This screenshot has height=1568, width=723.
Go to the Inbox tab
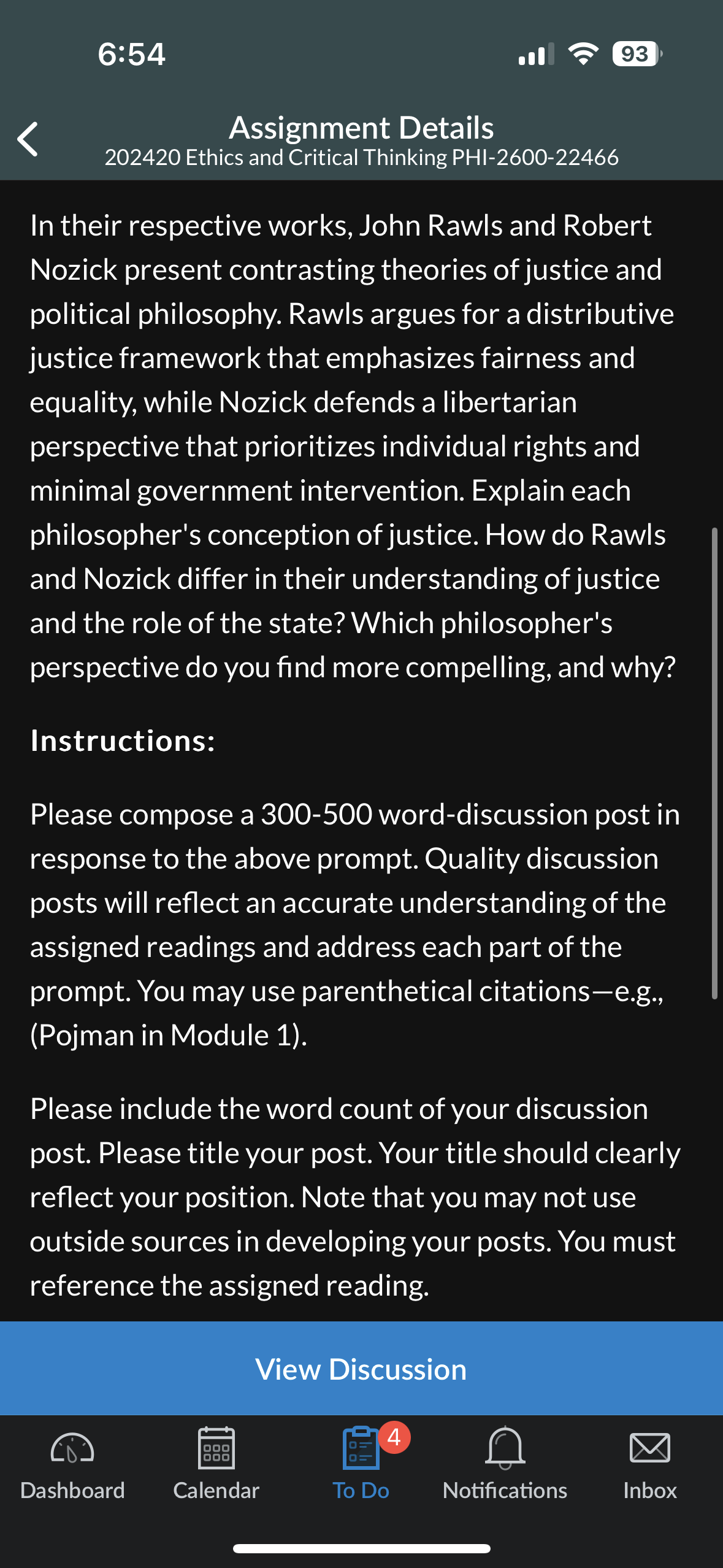click(650, 1464)
